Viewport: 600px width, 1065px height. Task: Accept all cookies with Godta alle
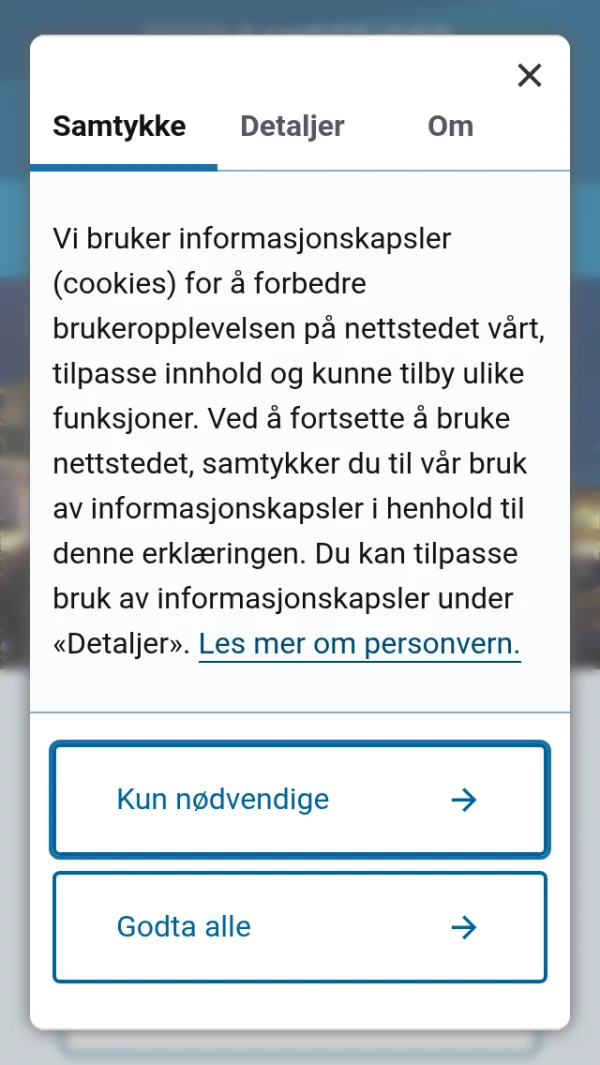coord(299,927)
